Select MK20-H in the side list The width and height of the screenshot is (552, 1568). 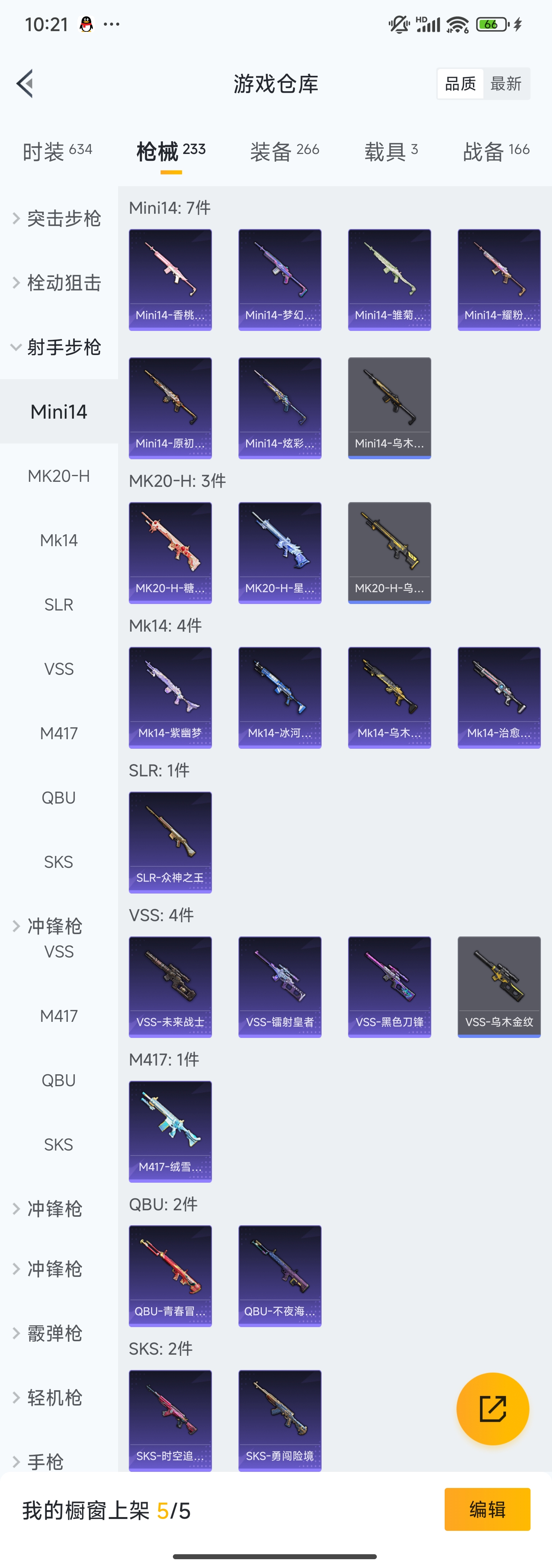click(59, 476)
